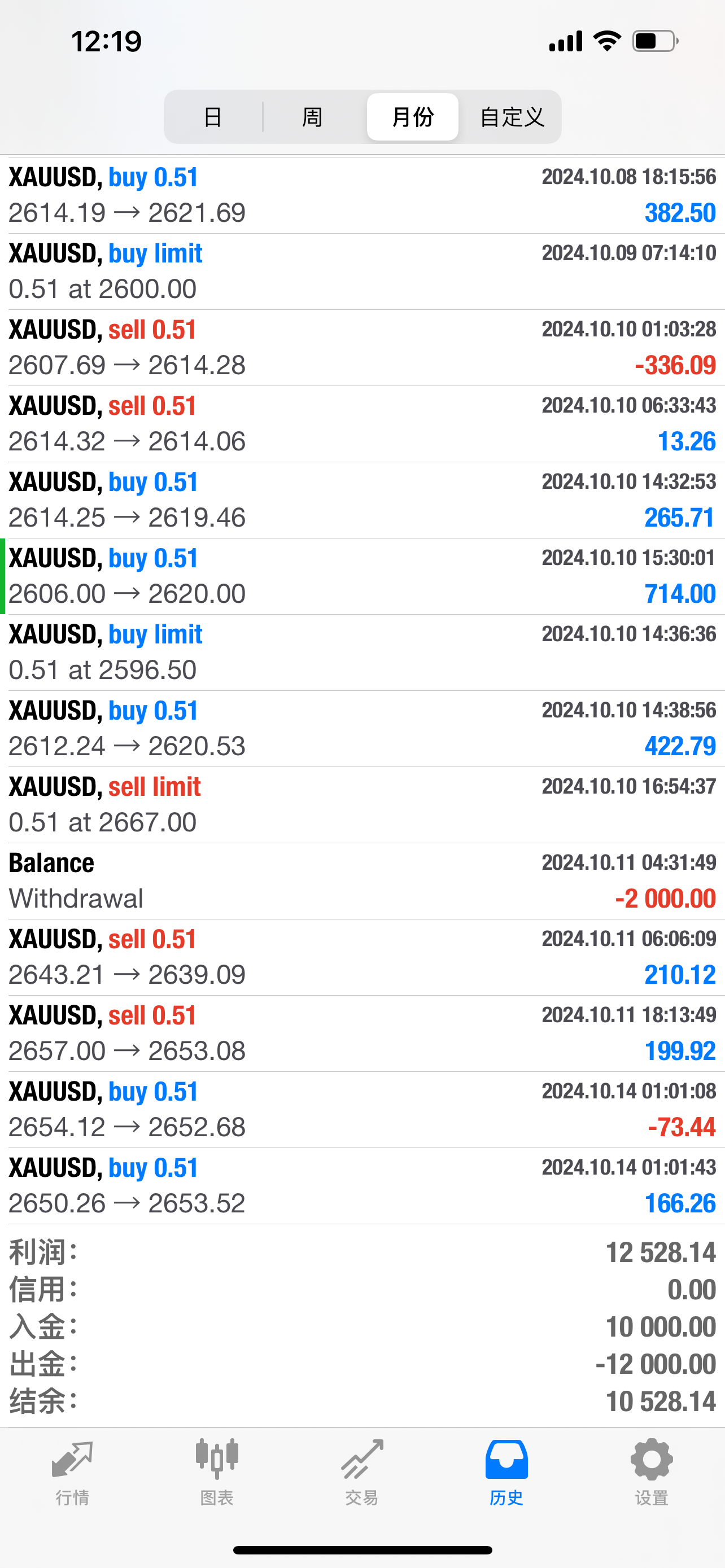Show details of buy trade profit 714.00

click(x=362, y=576)
